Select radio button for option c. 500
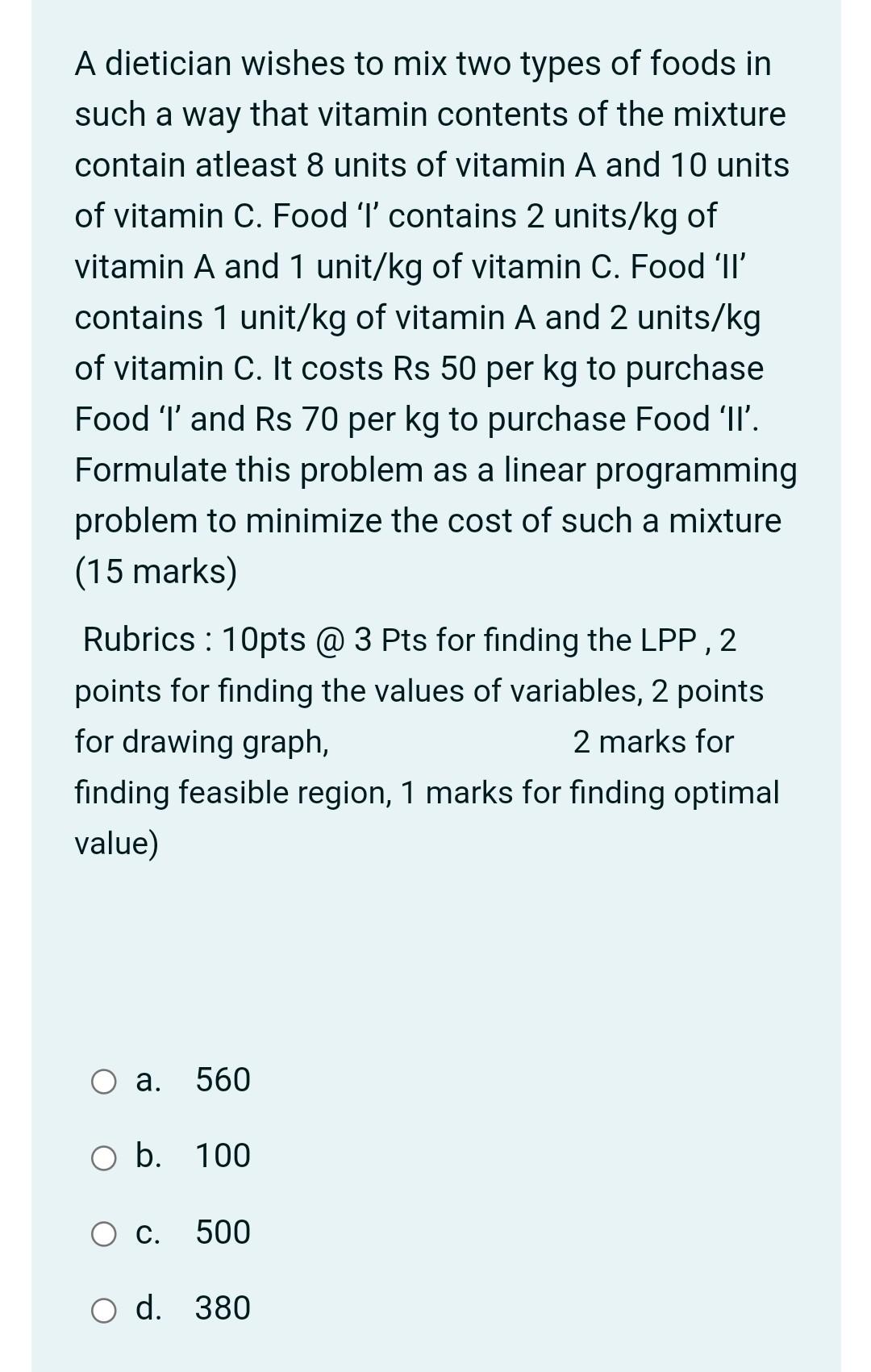Image resolution: width=871 pixels, height=1372 pixels. (102, 1231)
